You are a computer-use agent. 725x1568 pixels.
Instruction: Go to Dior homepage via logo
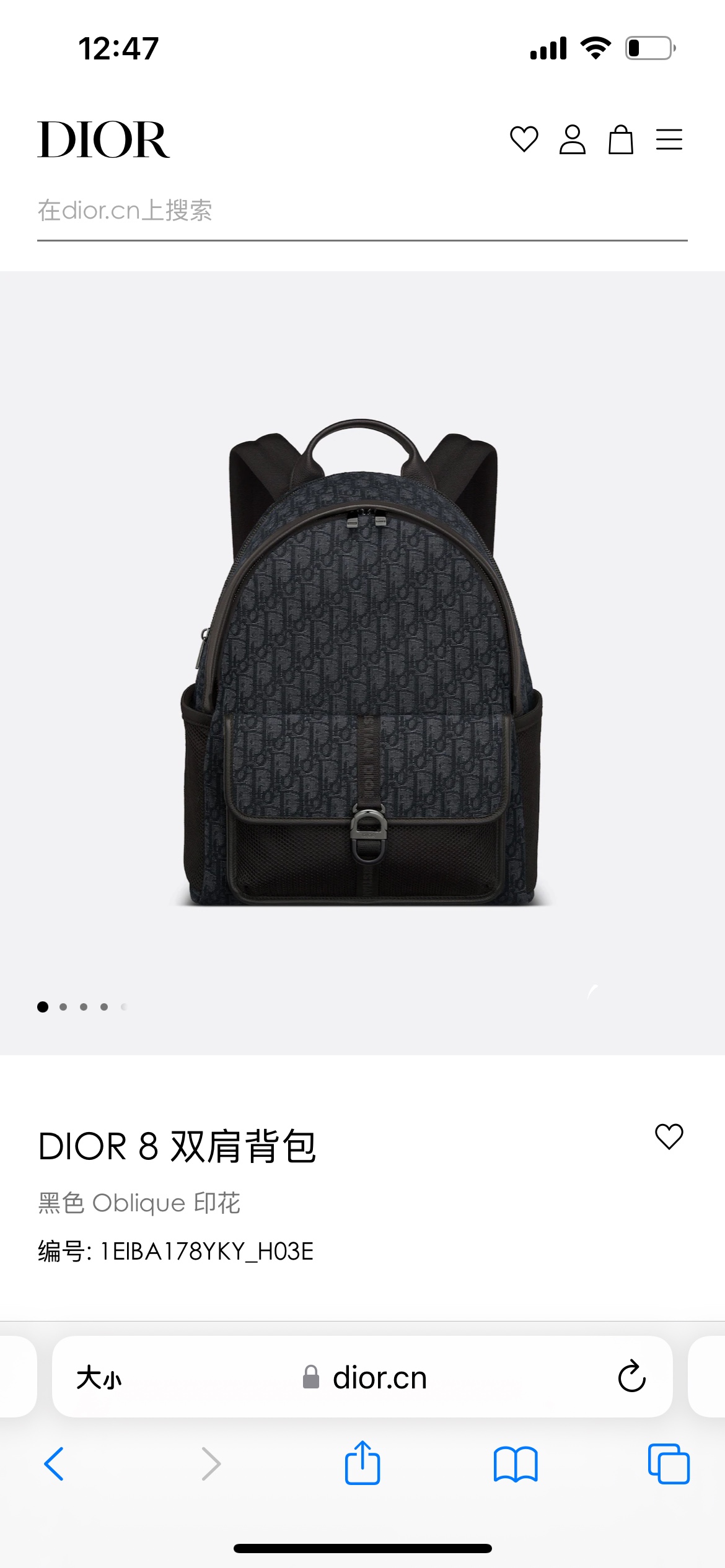coord(103,140)
